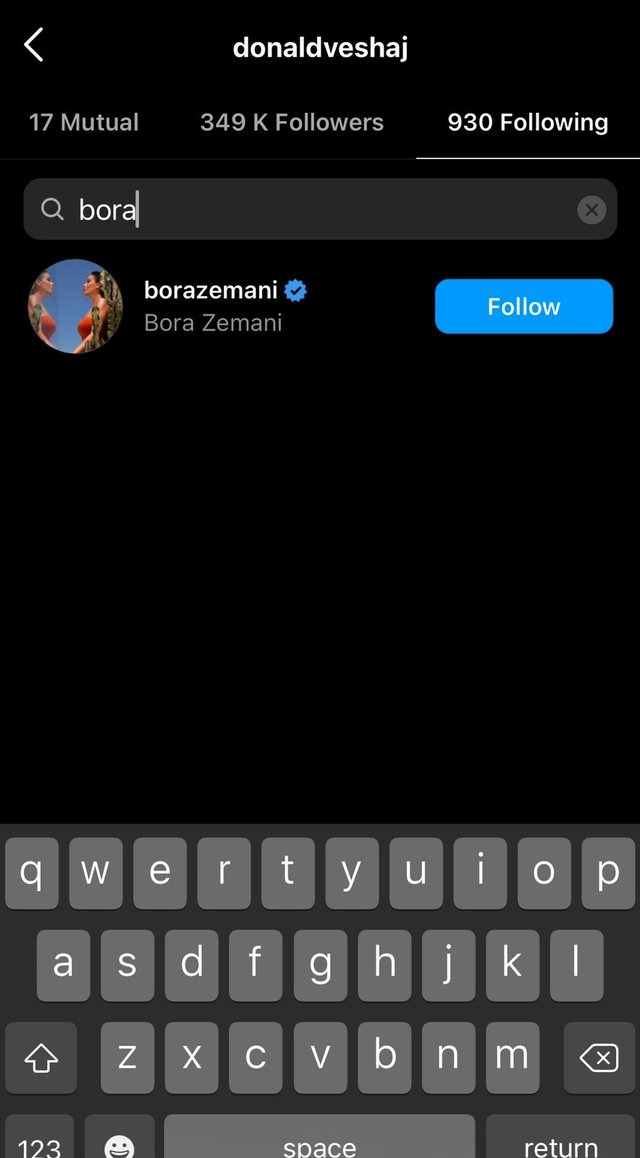Image resolution: width=640 pixels, height=1158 pixels.
Task: Select the 930 Following tab
Action: tap(528, 123)
